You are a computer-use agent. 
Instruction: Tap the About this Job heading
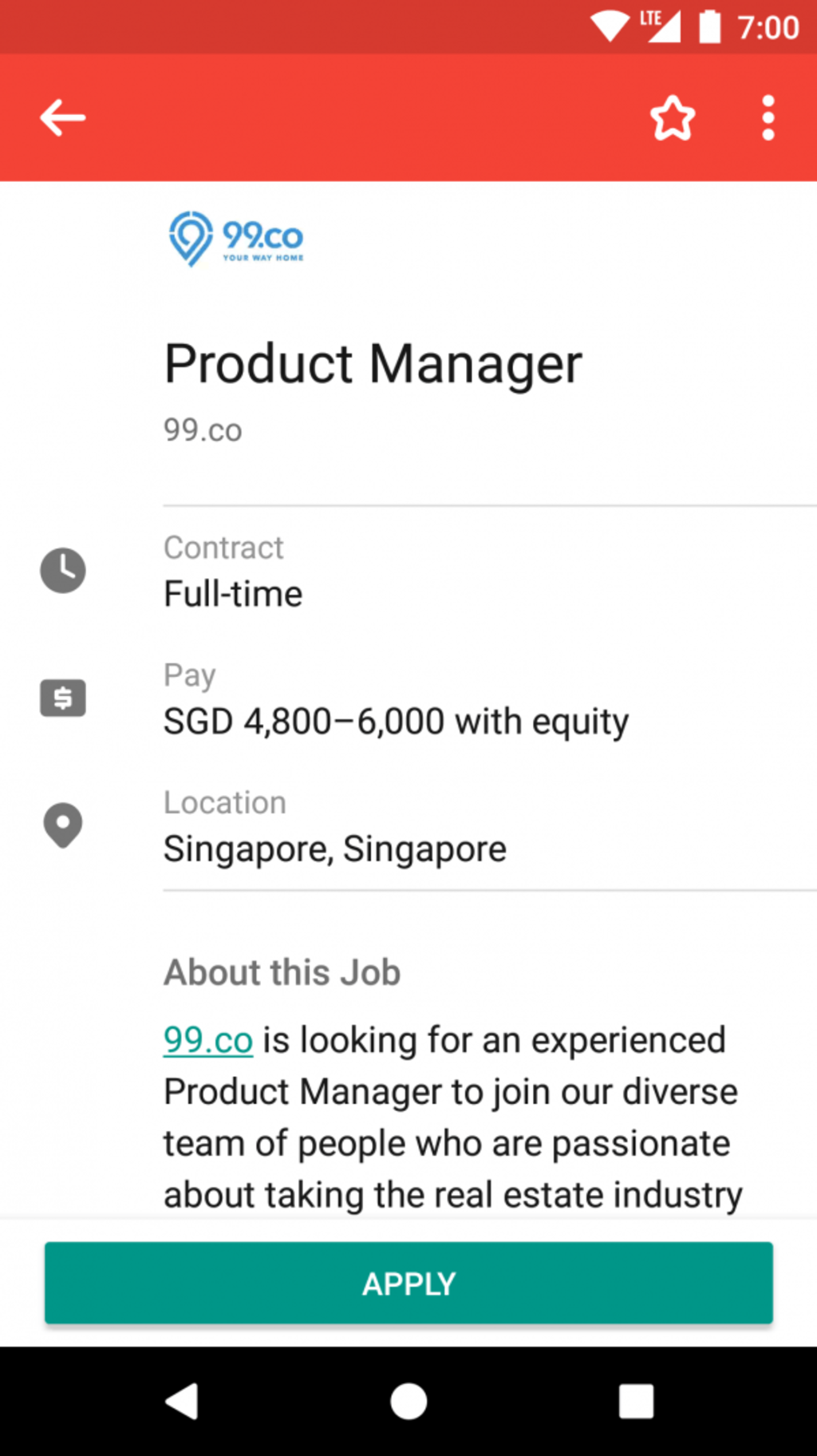pyautogui.click(x=282, y=971)
